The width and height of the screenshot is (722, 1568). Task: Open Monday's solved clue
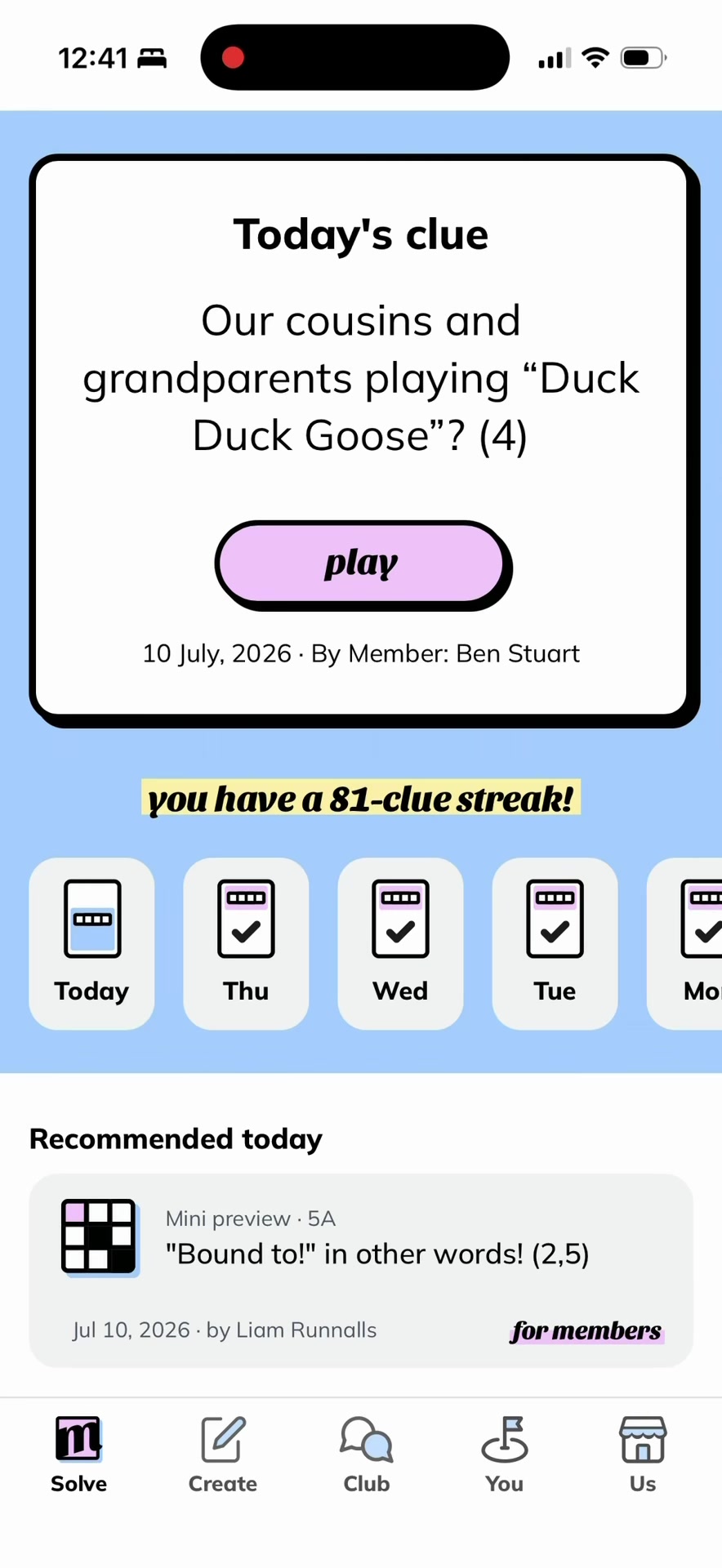[x=685, y=943]
